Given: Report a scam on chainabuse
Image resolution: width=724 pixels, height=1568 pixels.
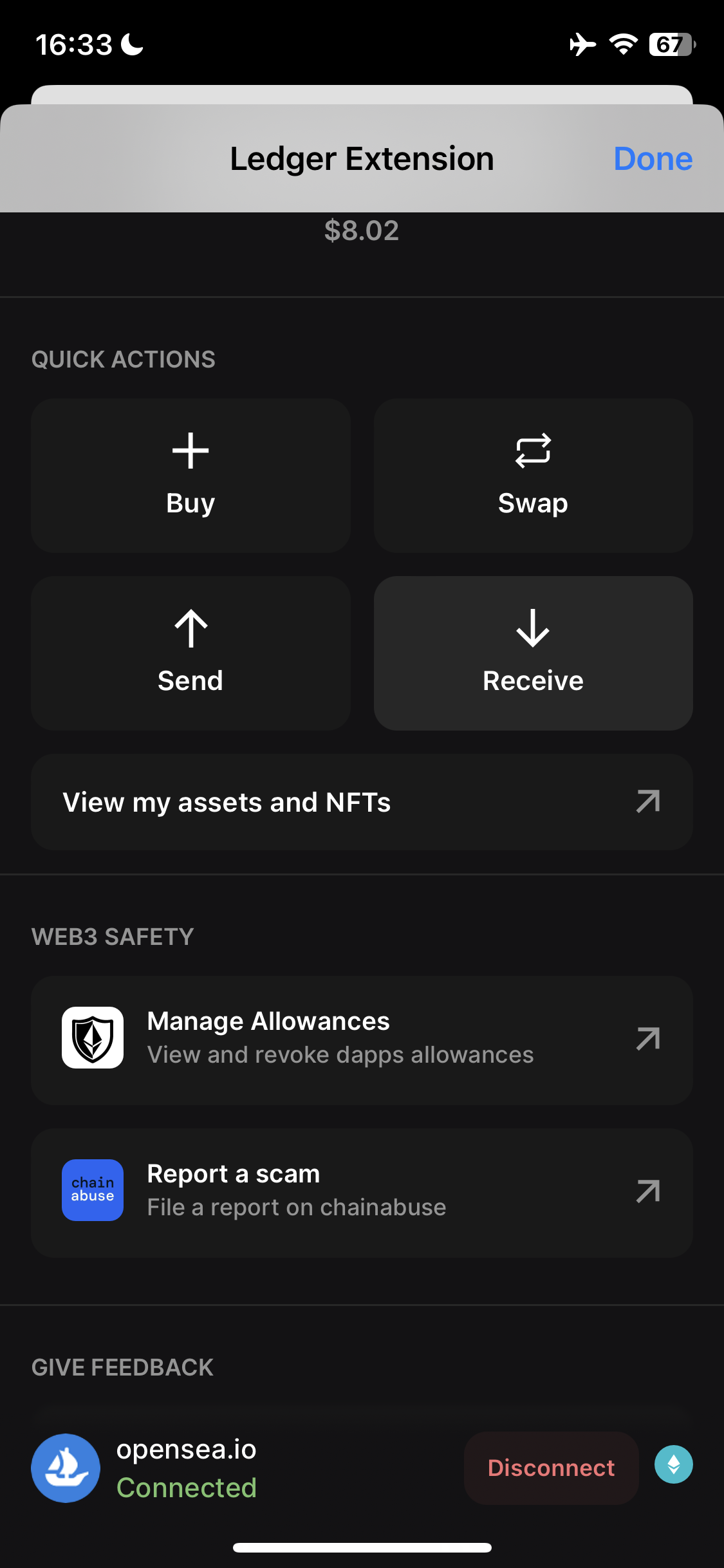Looking at the screenshot, I should pyautogui.click(x=362, y=1191).
